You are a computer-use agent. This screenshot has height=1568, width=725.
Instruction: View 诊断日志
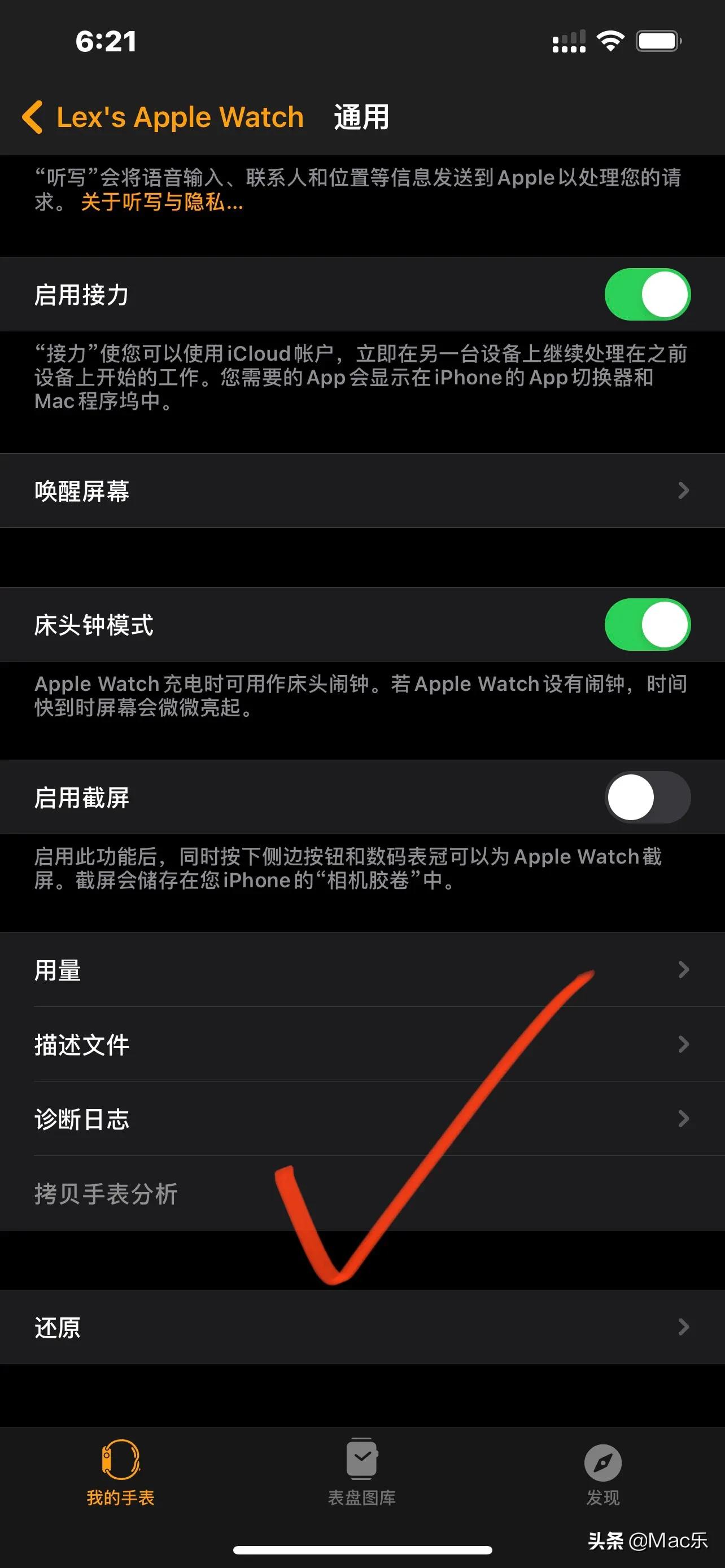(x=362, y=1119)
